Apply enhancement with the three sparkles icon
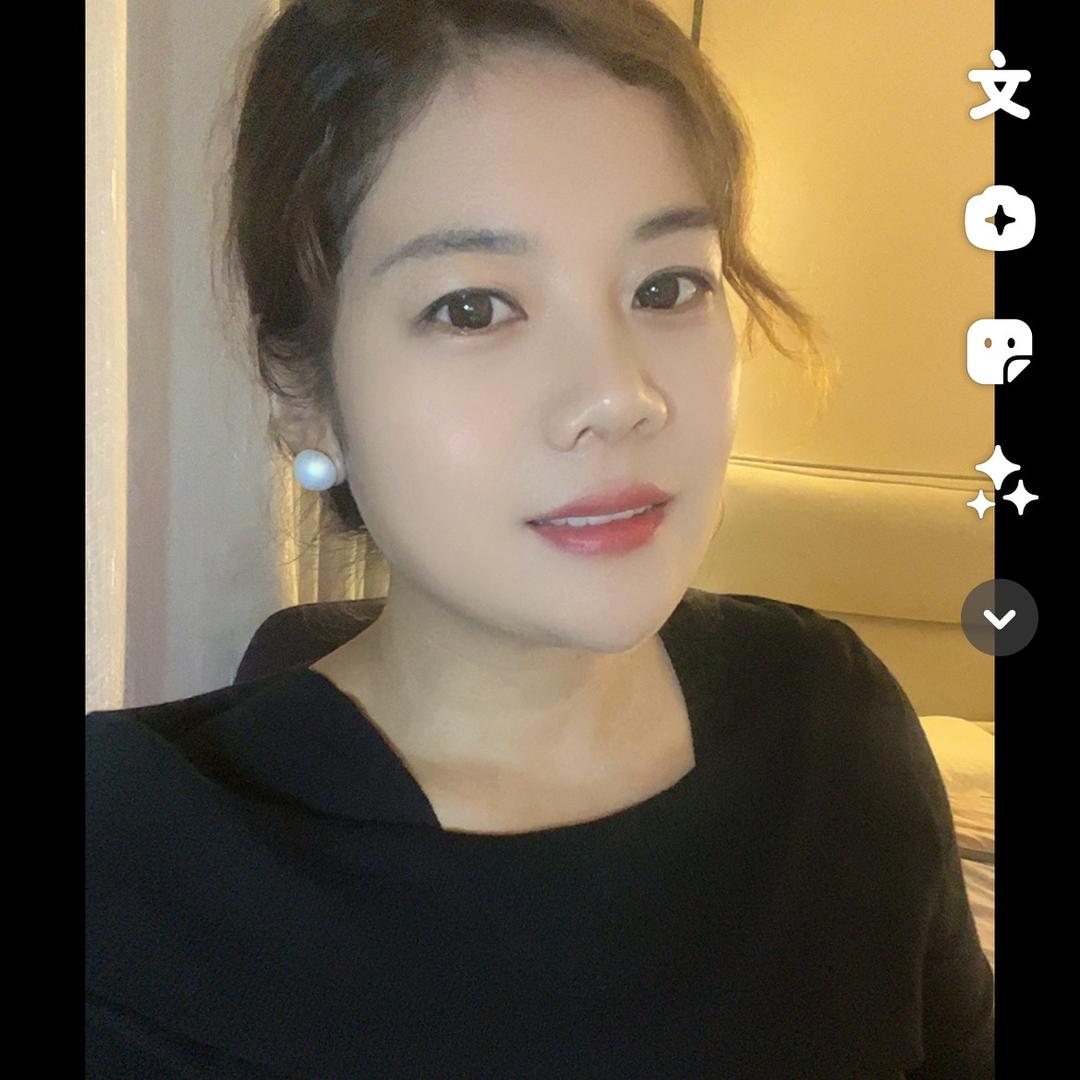Image resolution: width=1080 pixels, height=1080 pixels. tap(1001, 483)
